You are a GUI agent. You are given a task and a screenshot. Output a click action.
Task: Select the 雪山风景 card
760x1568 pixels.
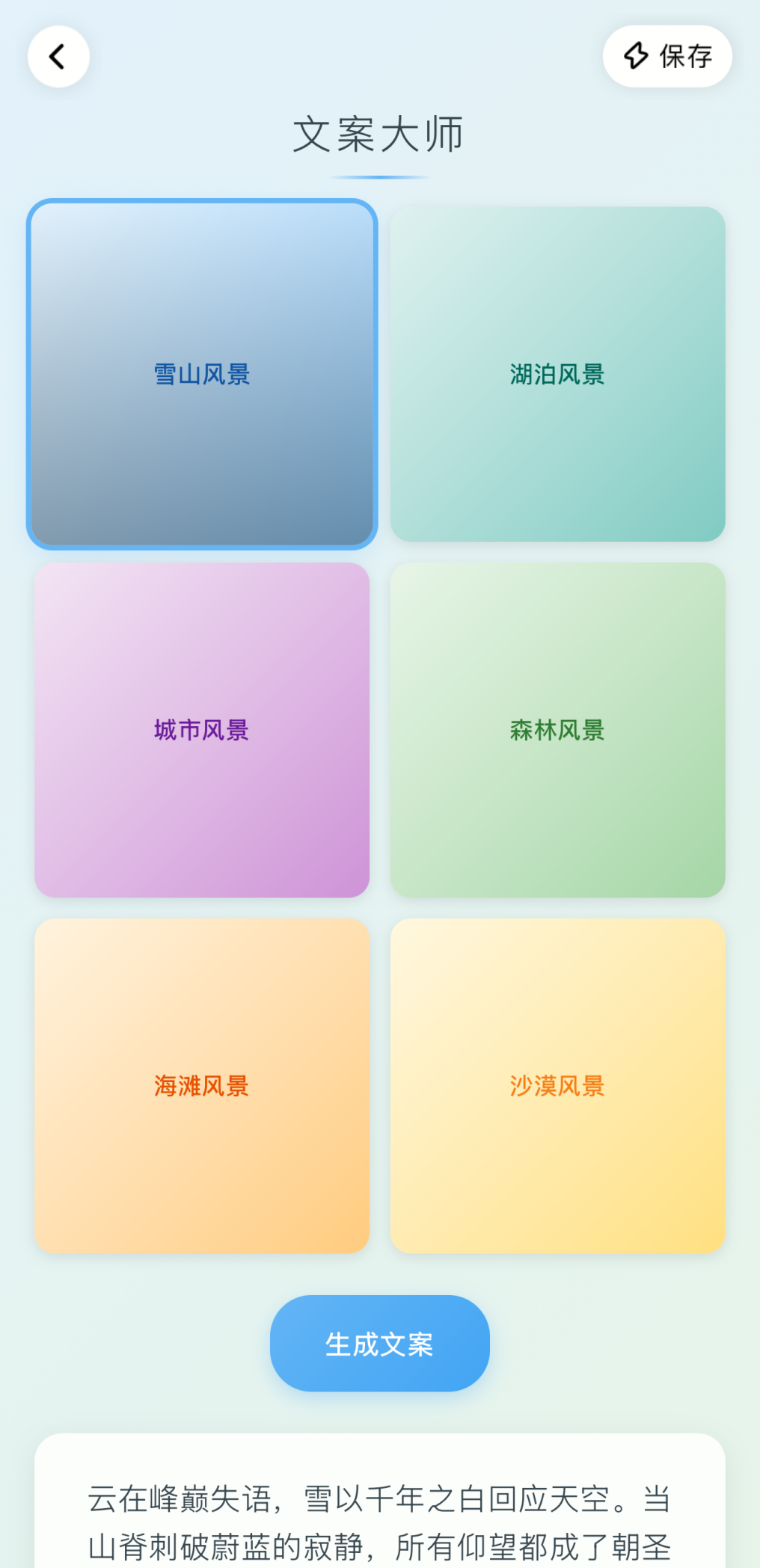tap(202, 374)
